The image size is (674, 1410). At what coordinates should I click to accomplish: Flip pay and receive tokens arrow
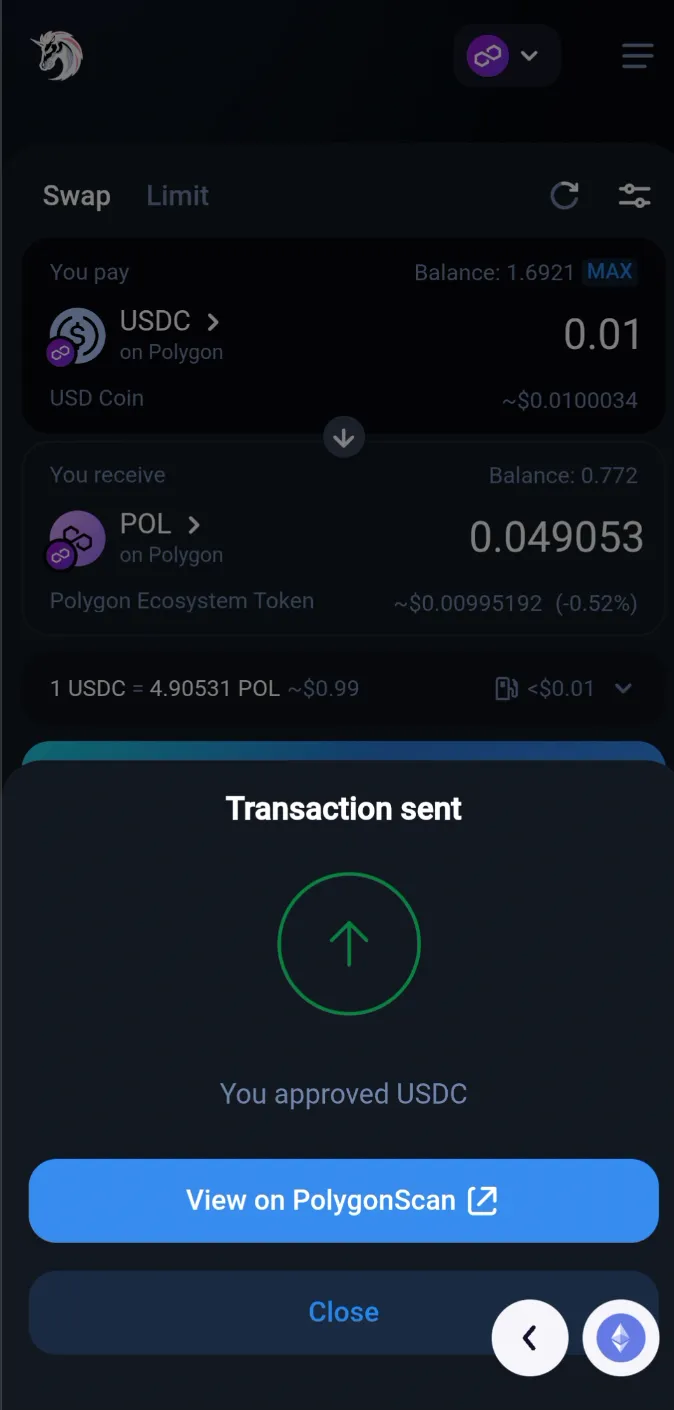click(344, 438)
